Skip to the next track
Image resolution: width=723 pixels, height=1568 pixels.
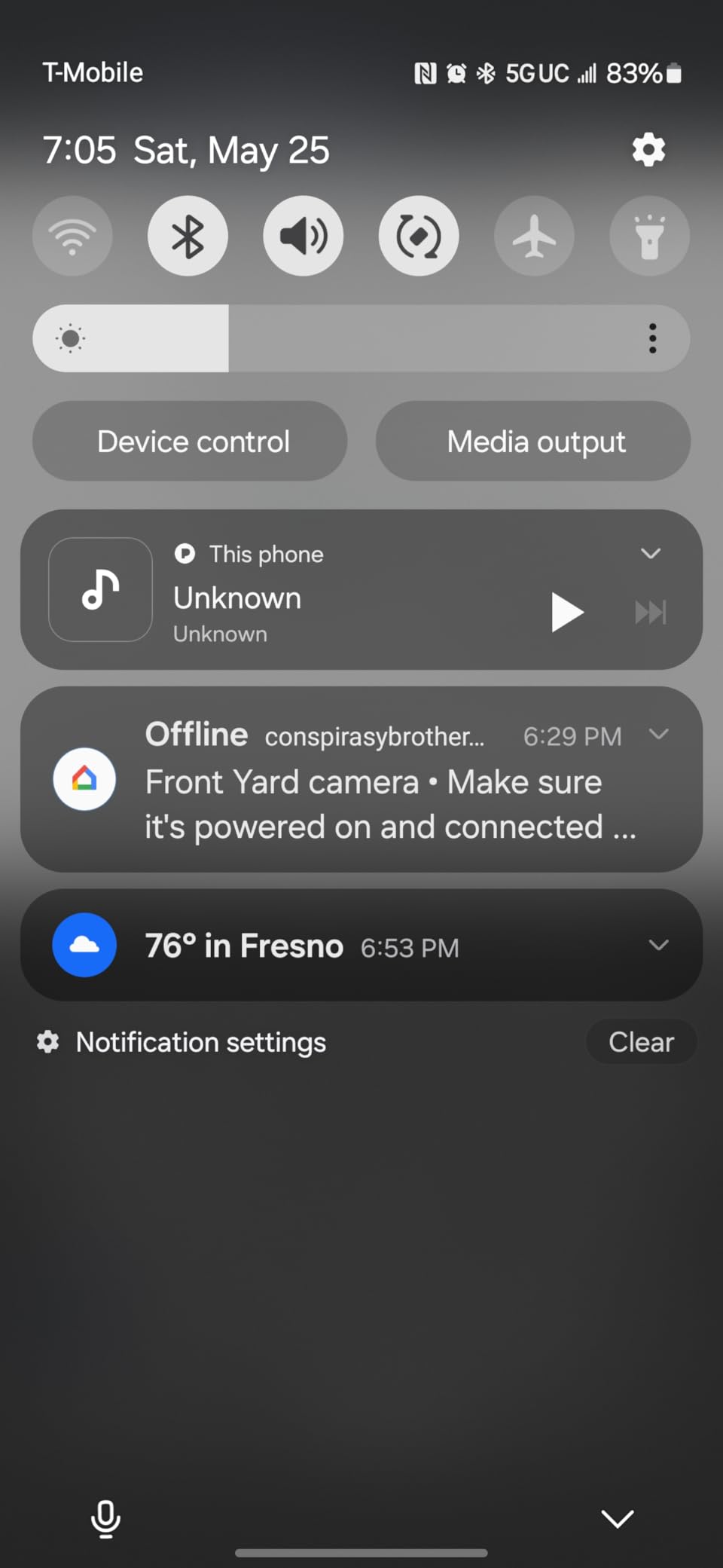pos(651,612)
